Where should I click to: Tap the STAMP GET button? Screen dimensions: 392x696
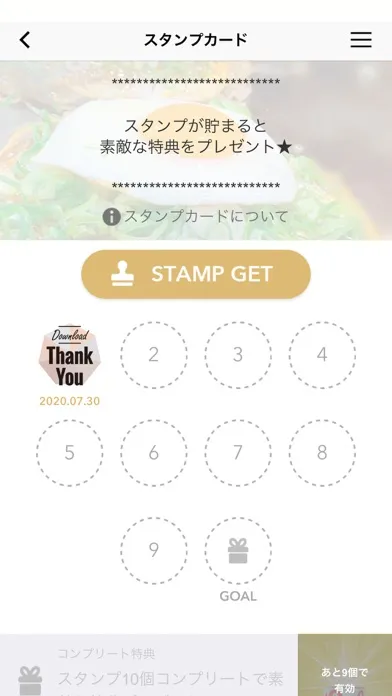pos(196,274)
